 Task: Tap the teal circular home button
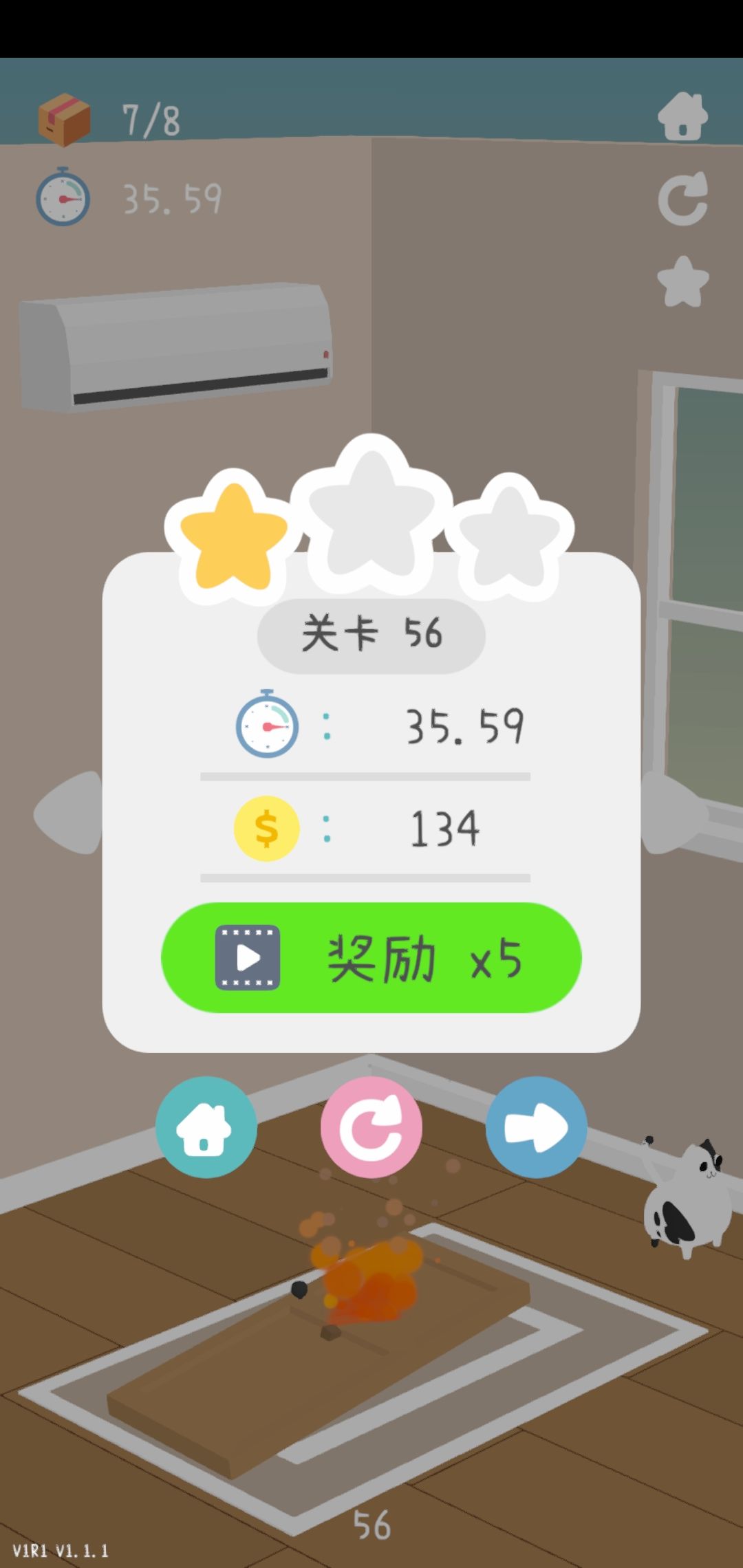(x=206, y=1126)
